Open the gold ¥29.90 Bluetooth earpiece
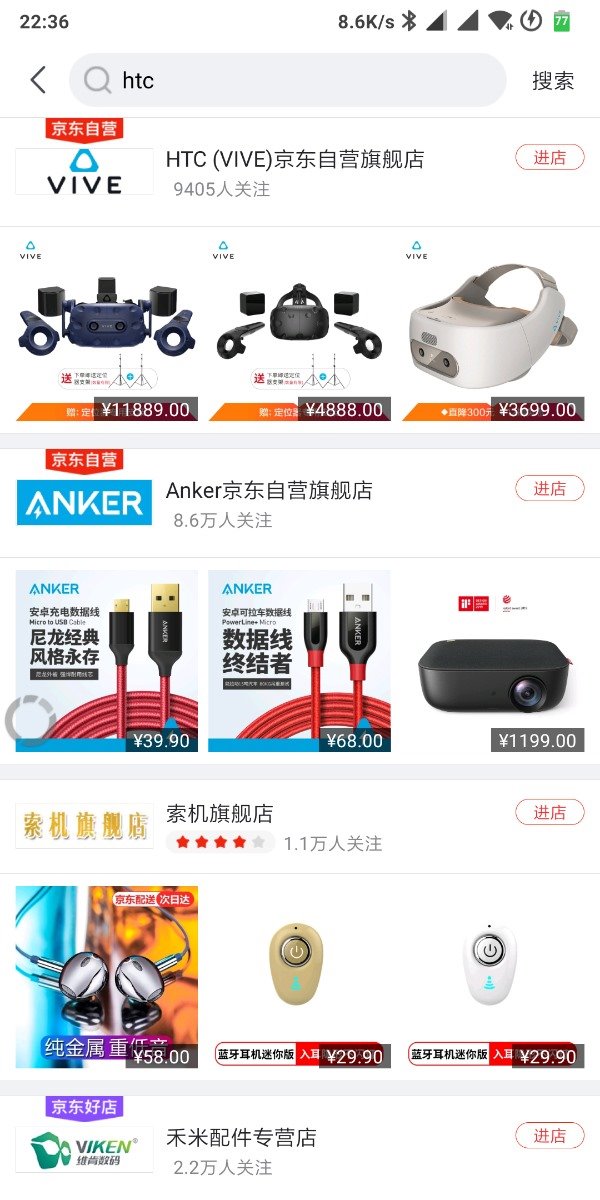600x1200 pixels. click(x=299, y=977)
